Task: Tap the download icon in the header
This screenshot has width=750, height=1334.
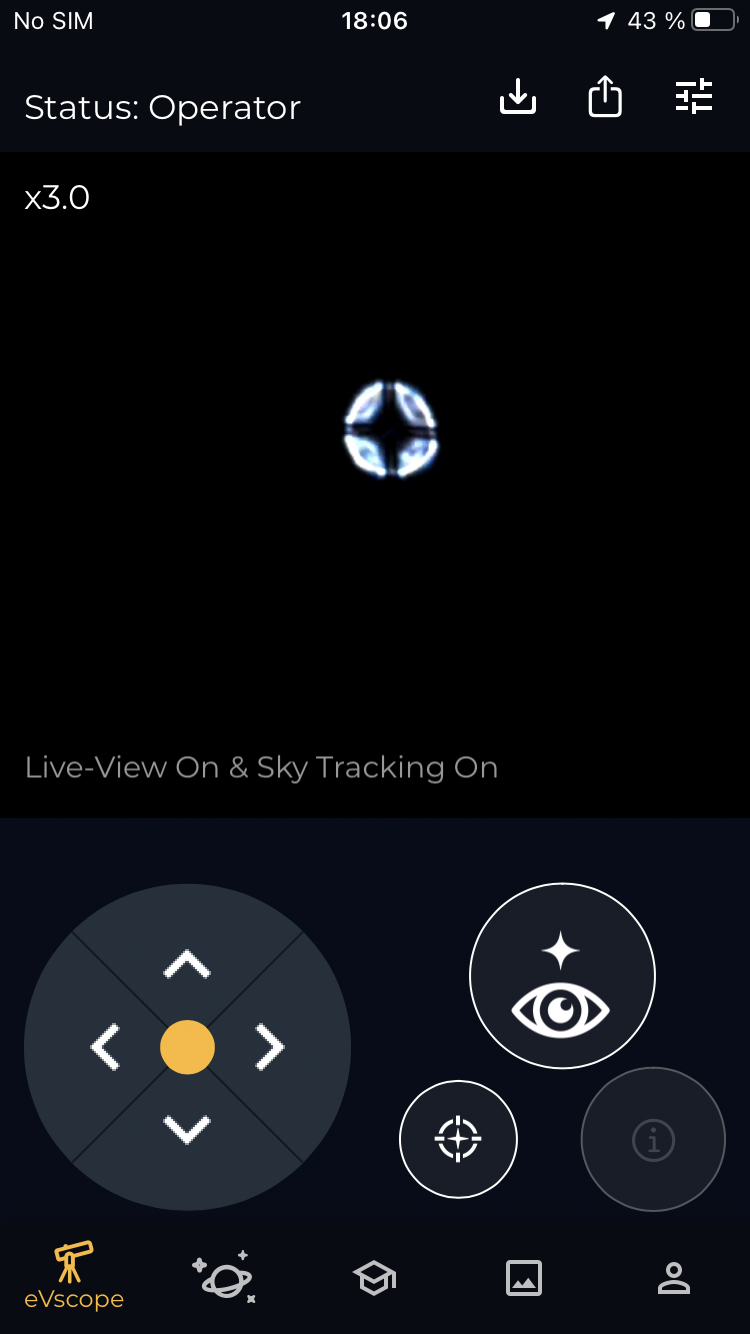Action: pos(518,98)
